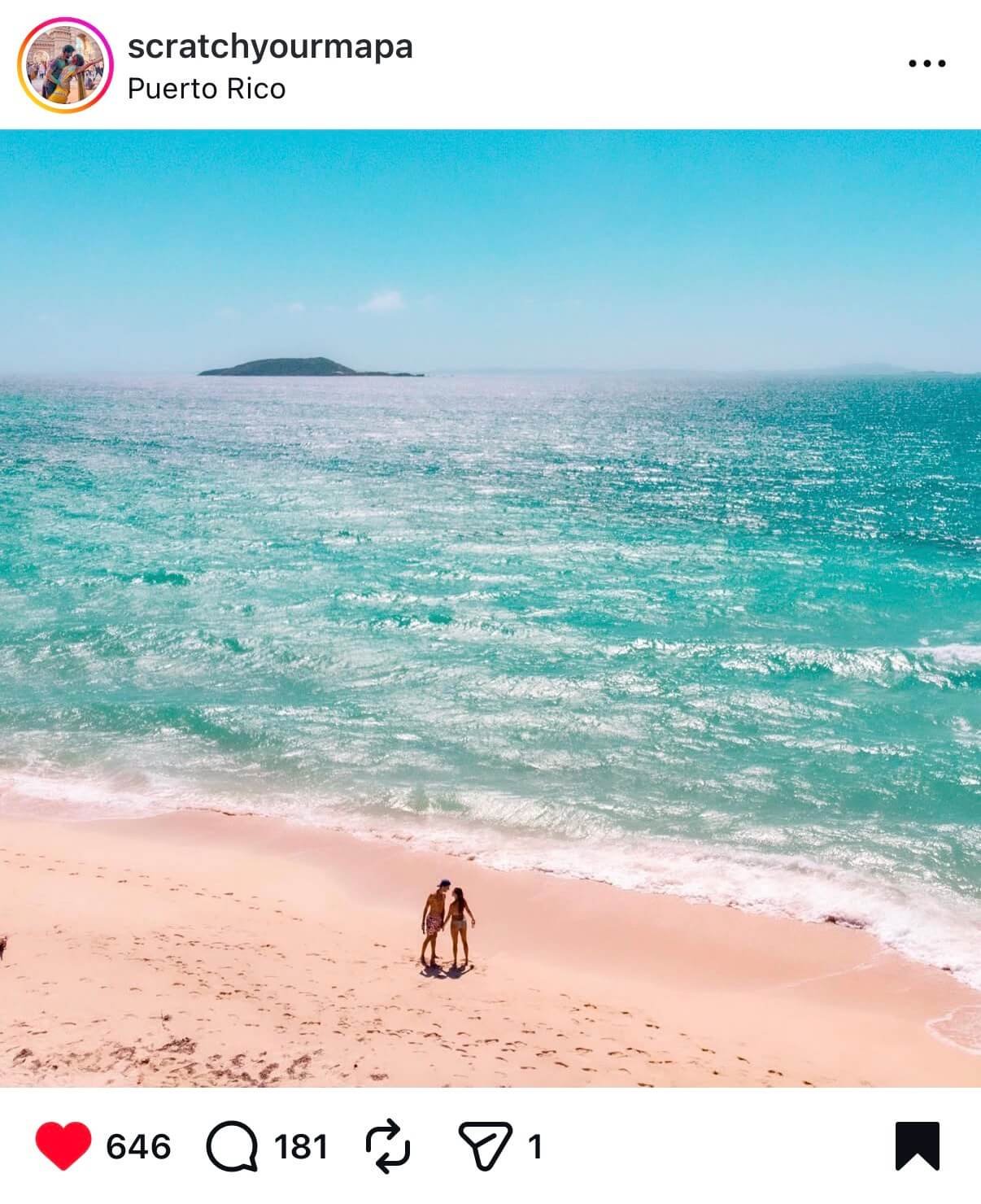Remove the post from saved bookmarks
Image resolution: width=981 pixels, height=1204 pixels.
(918, 1146)
